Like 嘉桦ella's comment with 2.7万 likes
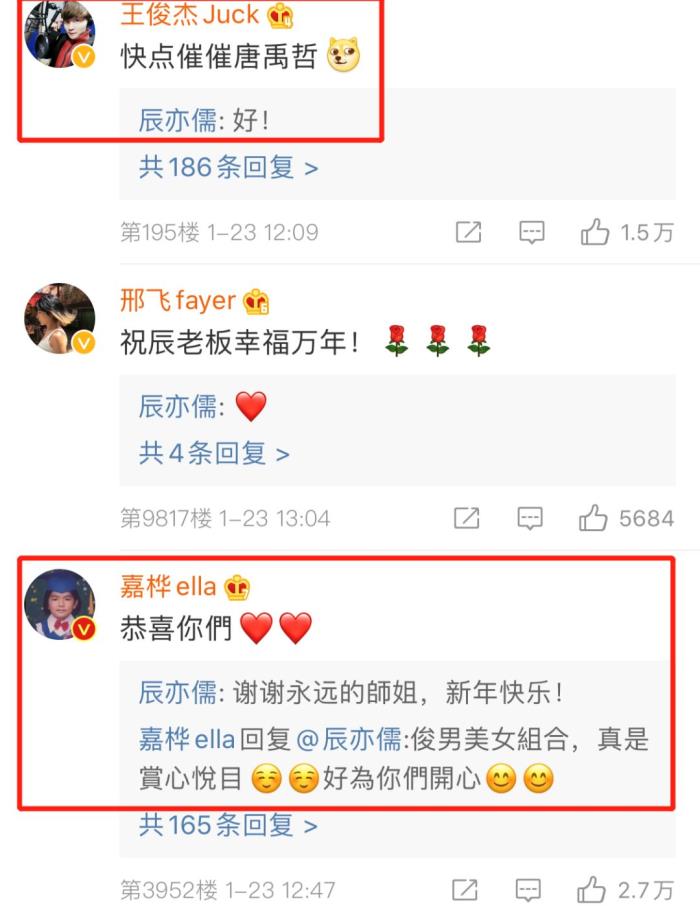 (592, 889)
